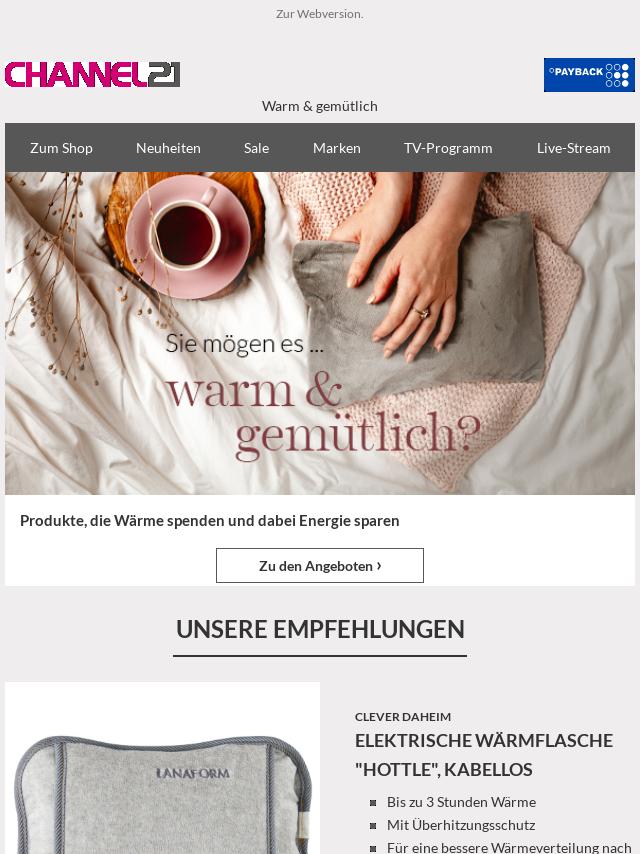640x854 pixels.
Task: Open Elektrische Wärmflasche Hottle product title
Action: (x=483, y=755)
